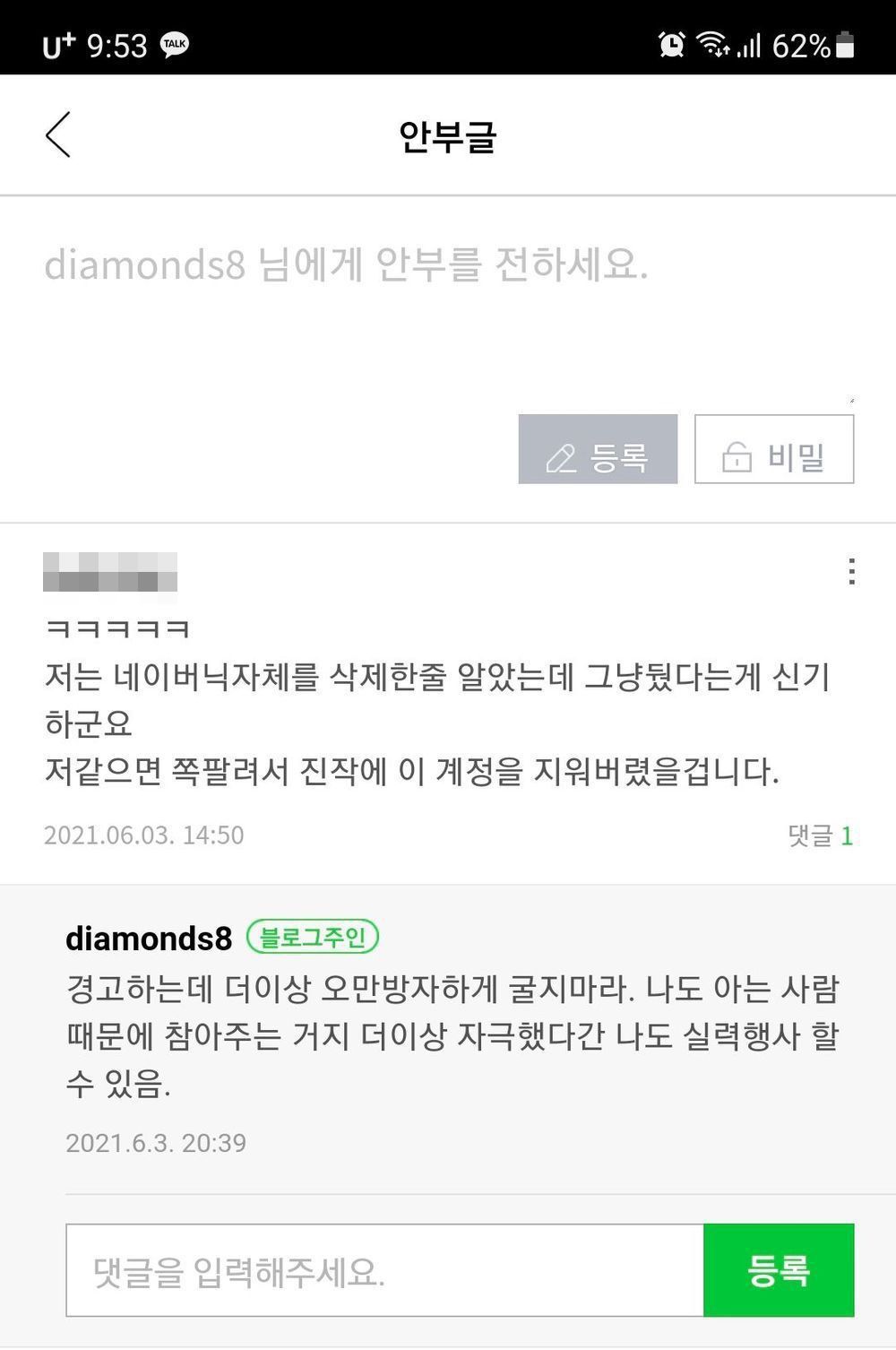The width and height of the screenshot is (896, 1350).
Task: Open the blurred author's profile name
Action: (x=110, y=572)
